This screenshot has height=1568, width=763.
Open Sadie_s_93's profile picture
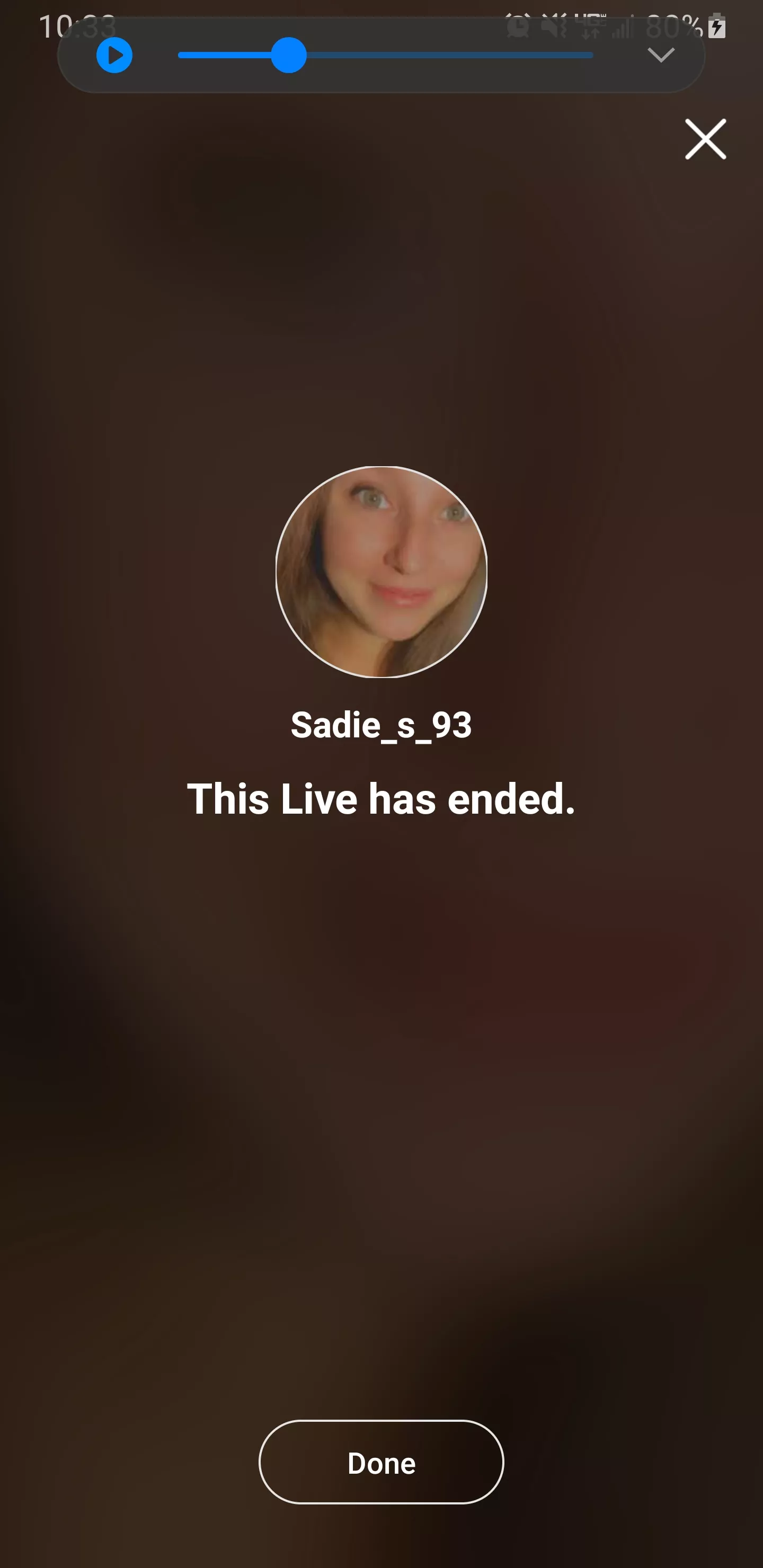tap(381, 572)
